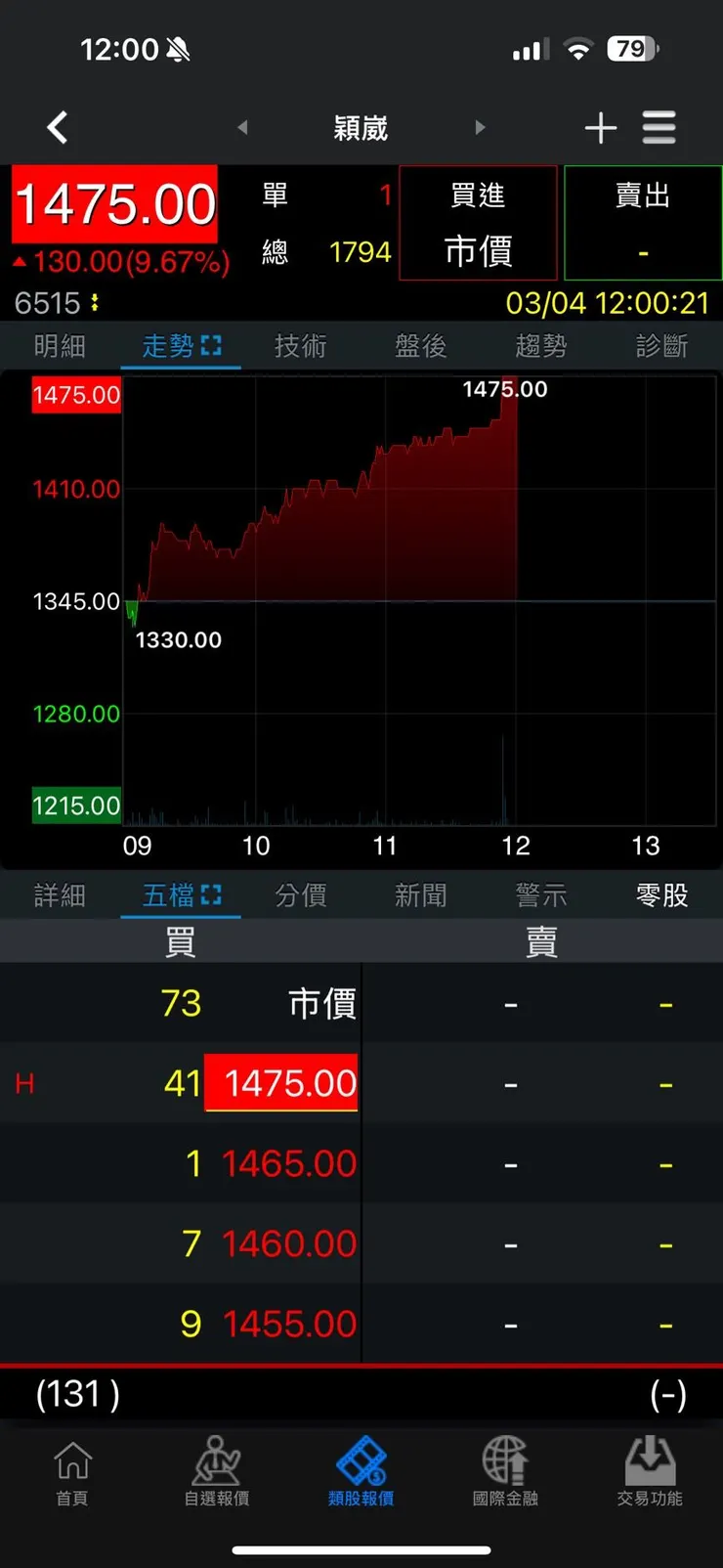Open the 國際金融 international finance icon
Image resolution: width=723 pixels, height=1568 pixels.
click(x=504, y=1472)
